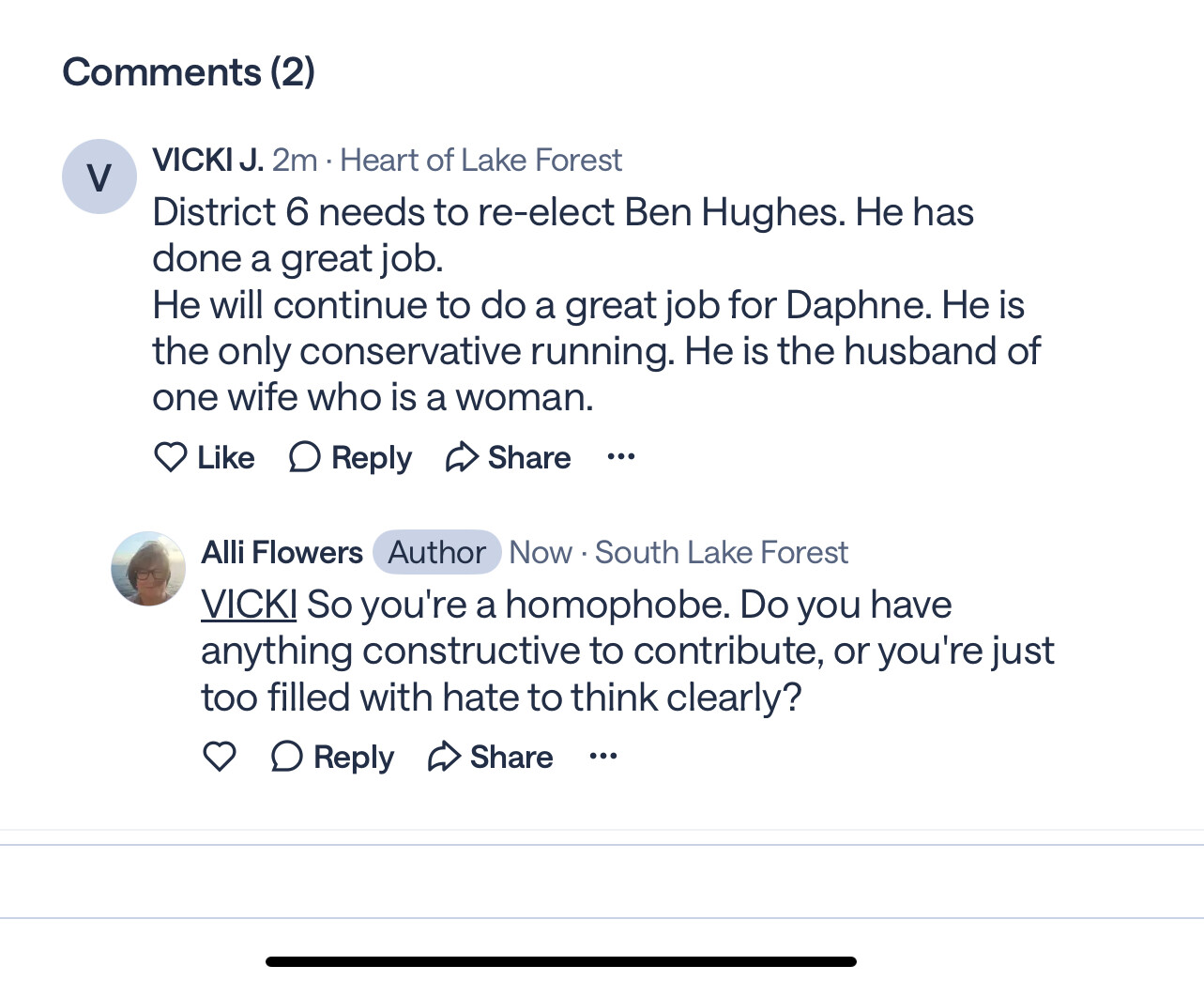View VICKI J.'s profile avatar
This screenshot has height=981, width=1204.
click(99, 176)
